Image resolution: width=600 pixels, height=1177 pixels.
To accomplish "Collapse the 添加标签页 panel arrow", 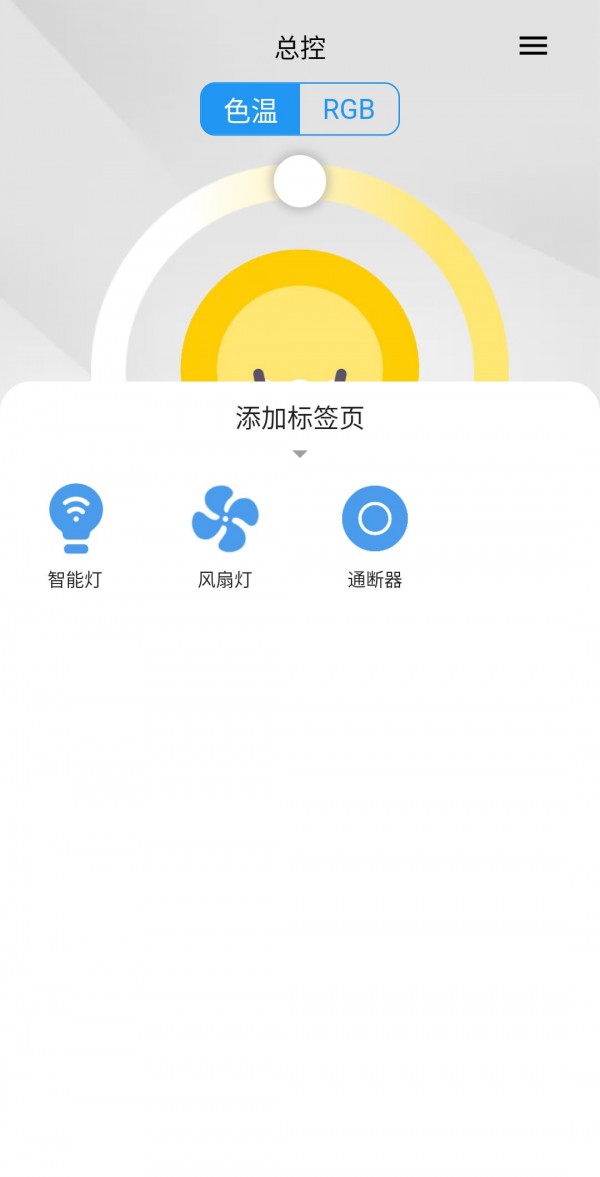I will 300,454.
